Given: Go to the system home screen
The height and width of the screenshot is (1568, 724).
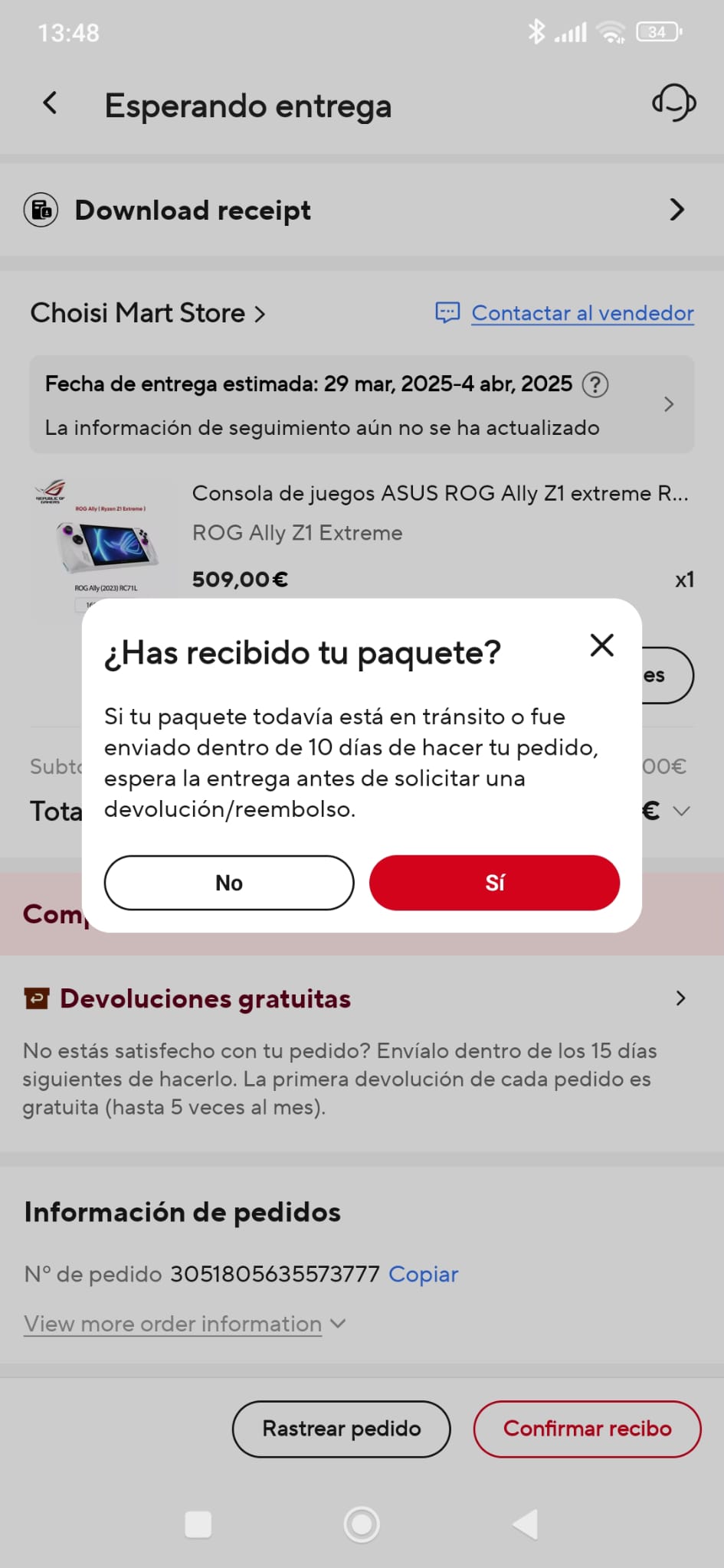Looking at the screenshot, I should [x=362, y=1524].
